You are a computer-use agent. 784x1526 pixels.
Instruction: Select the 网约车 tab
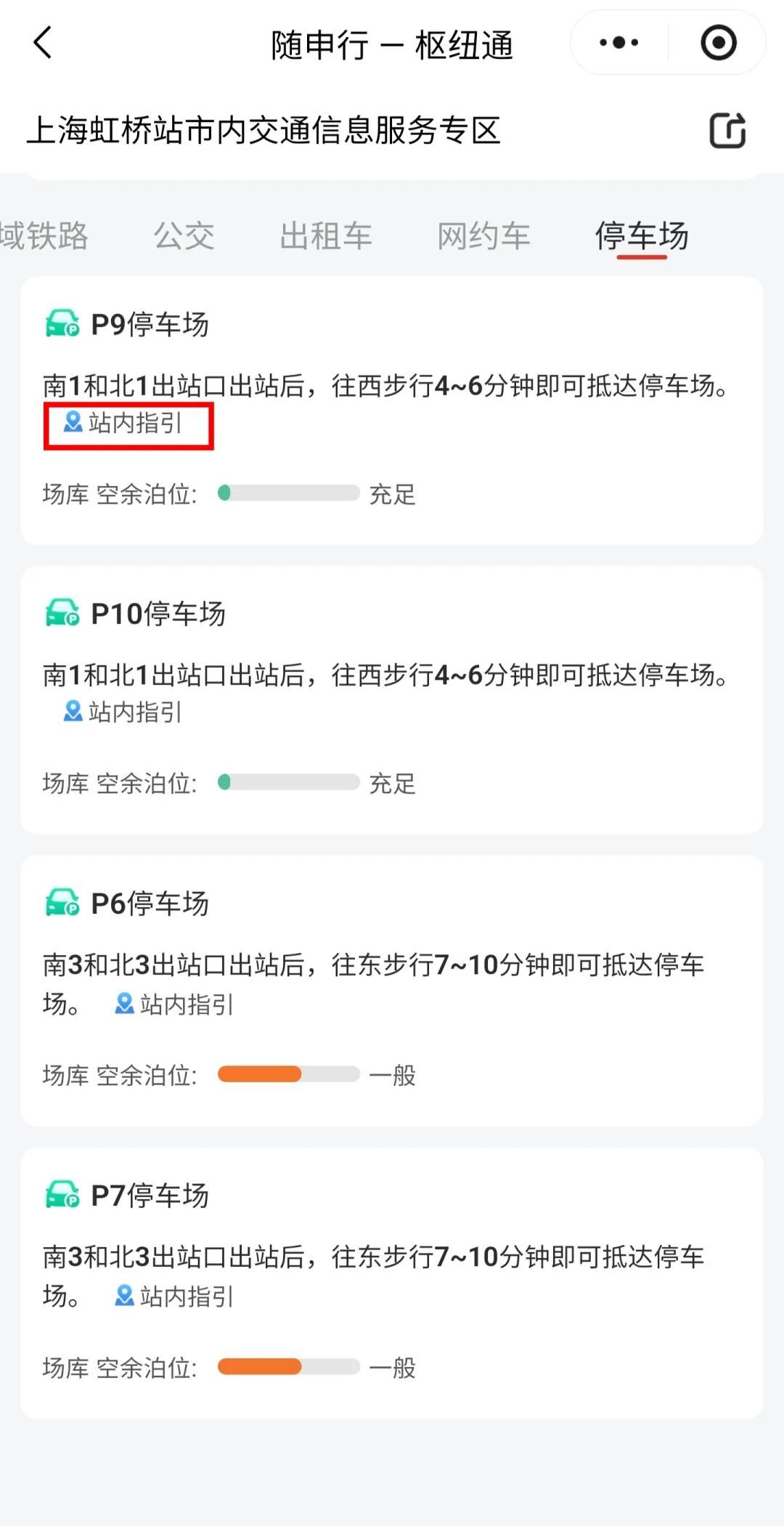click(483, 236)
